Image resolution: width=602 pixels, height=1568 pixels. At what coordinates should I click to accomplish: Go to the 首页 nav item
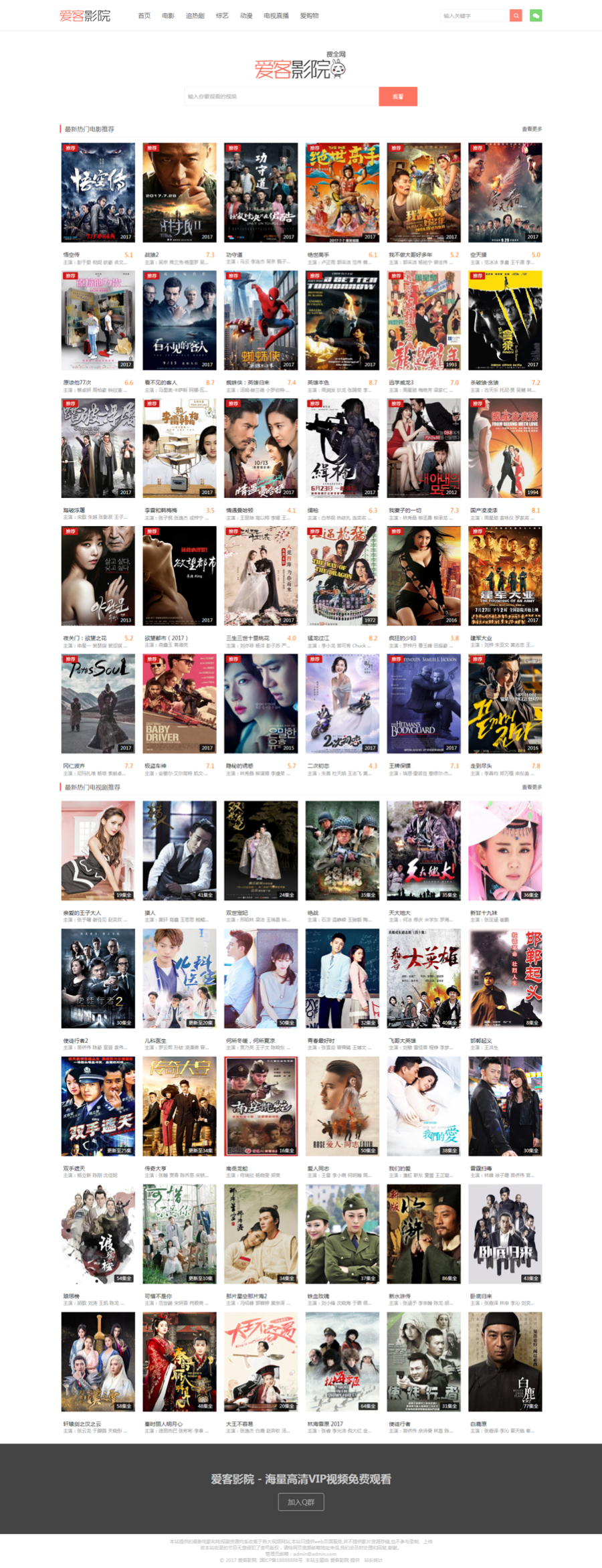pos(144,15)
